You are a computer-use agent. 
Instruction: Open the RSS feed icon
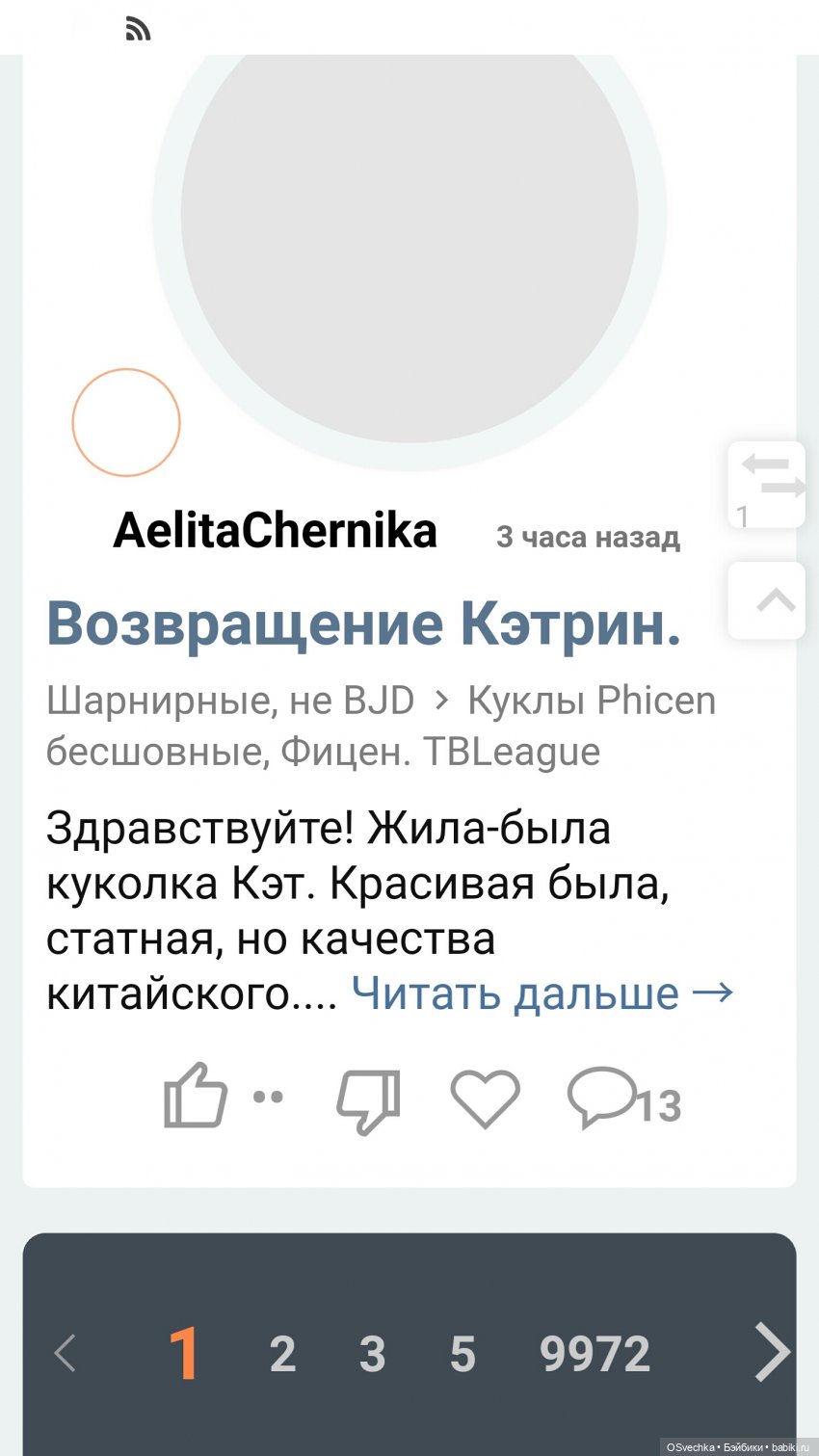tap(138, 30)
